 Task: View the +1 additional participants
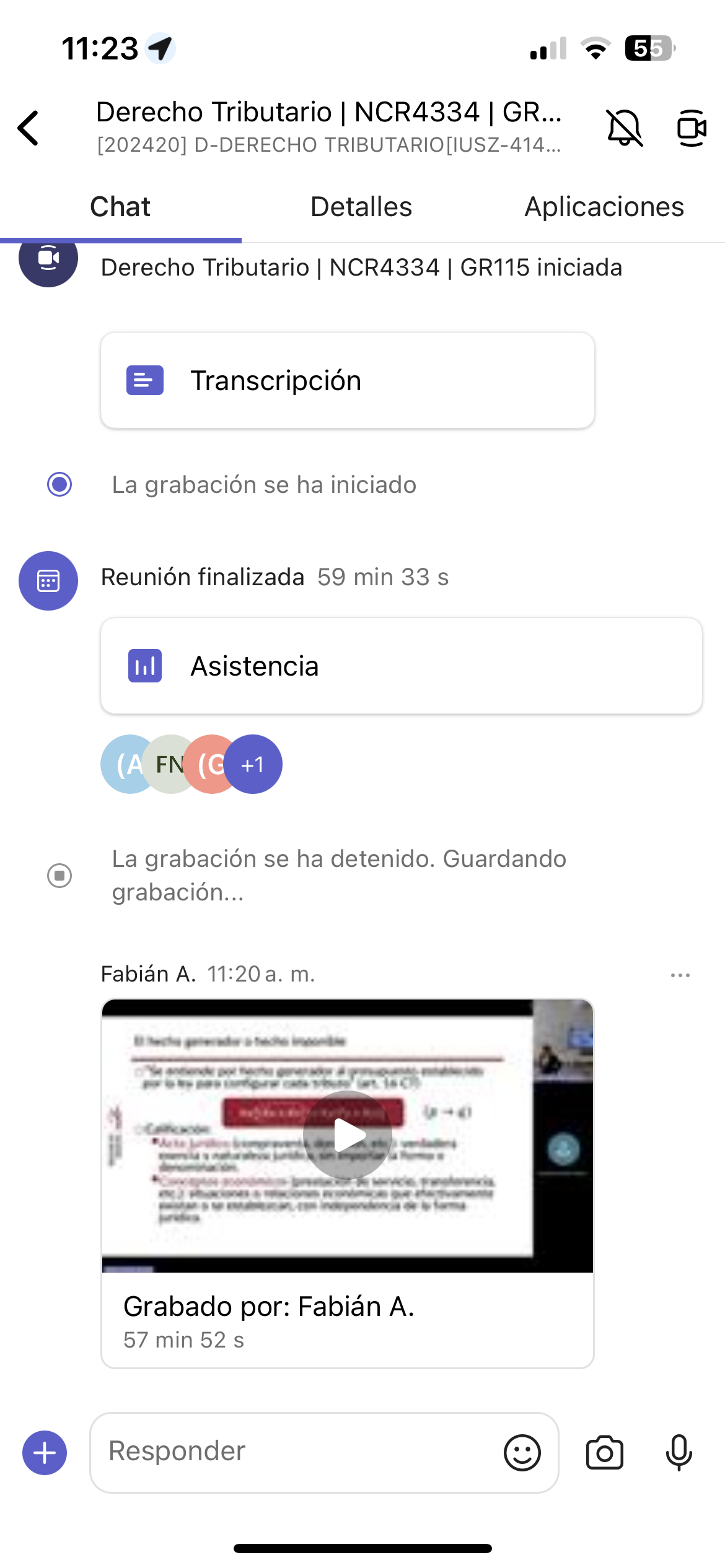coord(253,765)
